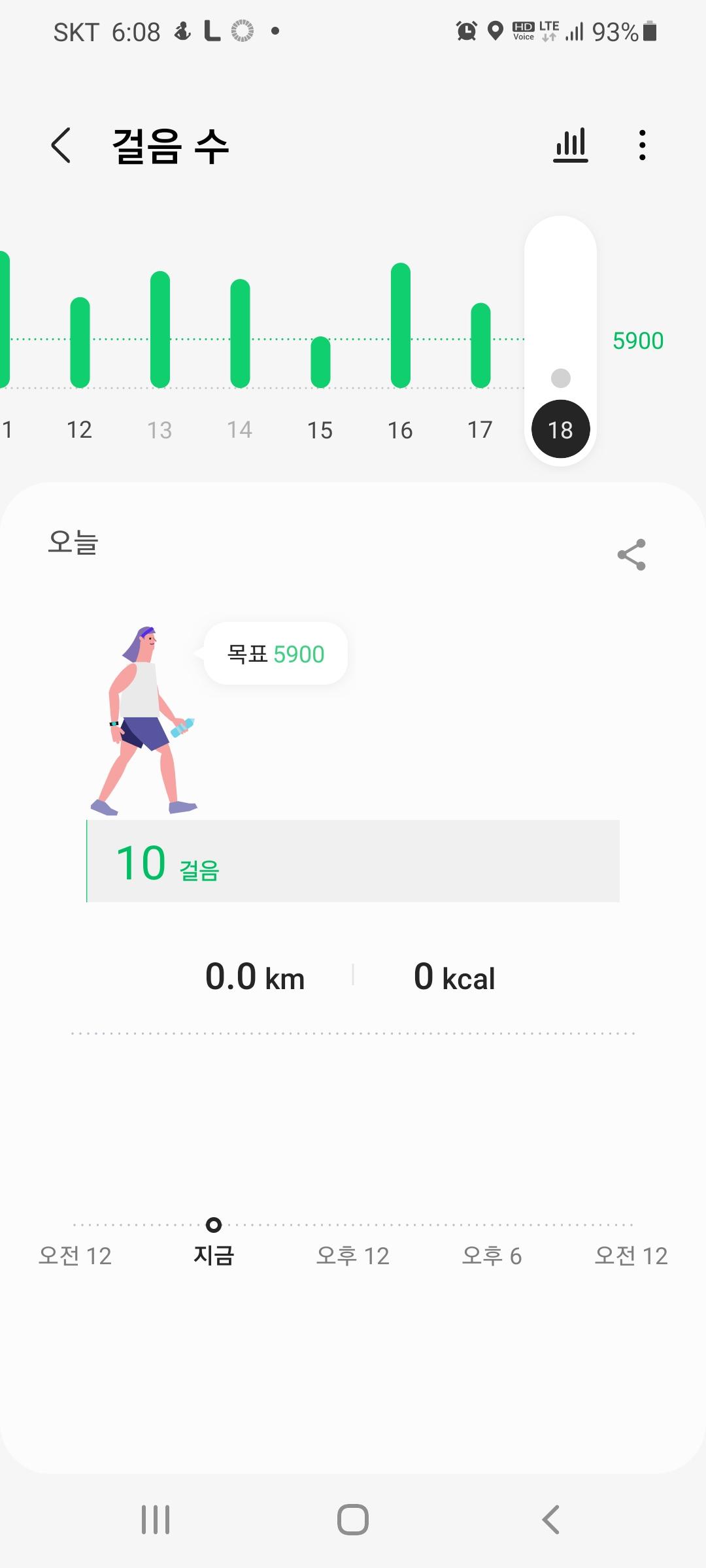Open the step trends chart icon
The width and height of the screenshot is (706, 1568).
tap(570, 145)
